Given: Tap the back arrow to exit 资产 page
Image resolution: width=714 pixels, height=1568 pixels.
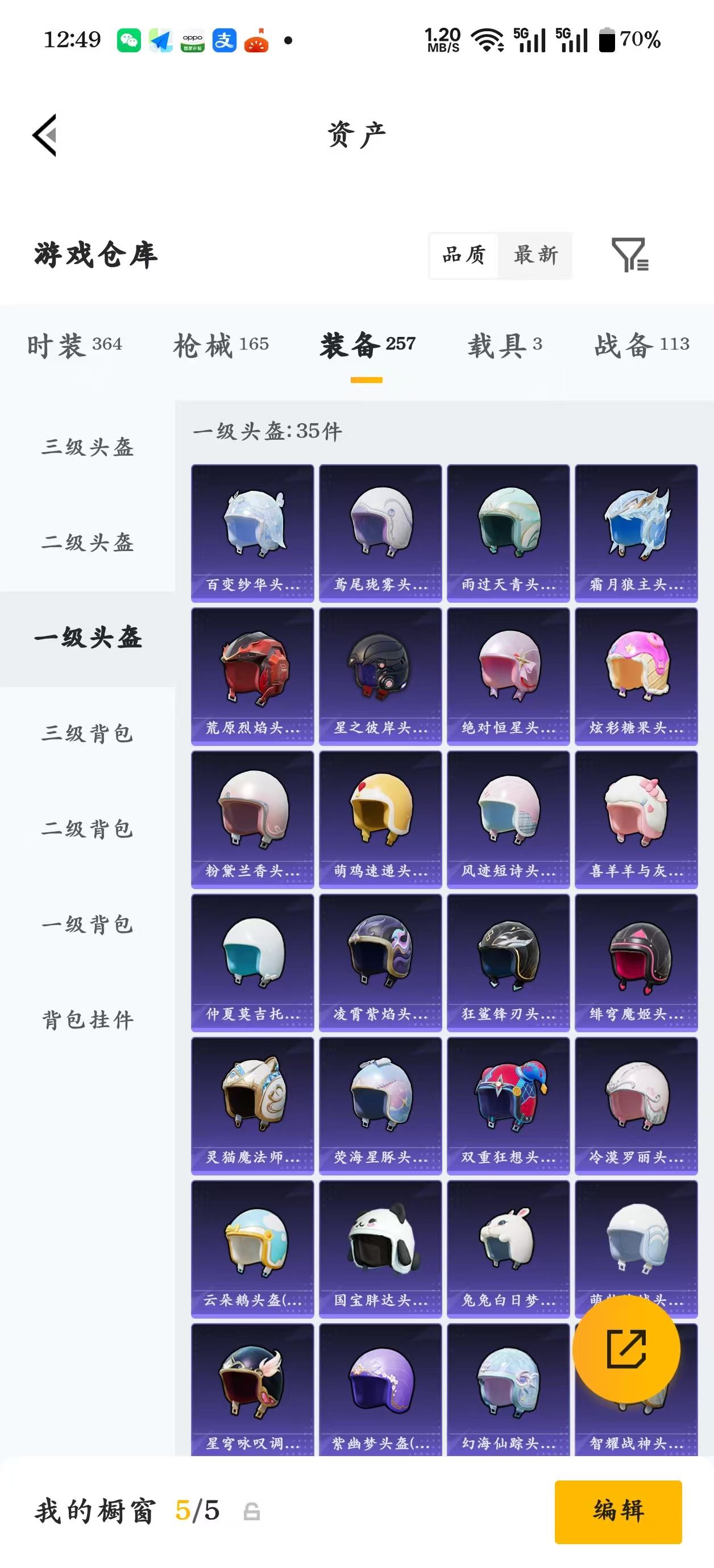Looking at the screenshot, I should [45, 137].
